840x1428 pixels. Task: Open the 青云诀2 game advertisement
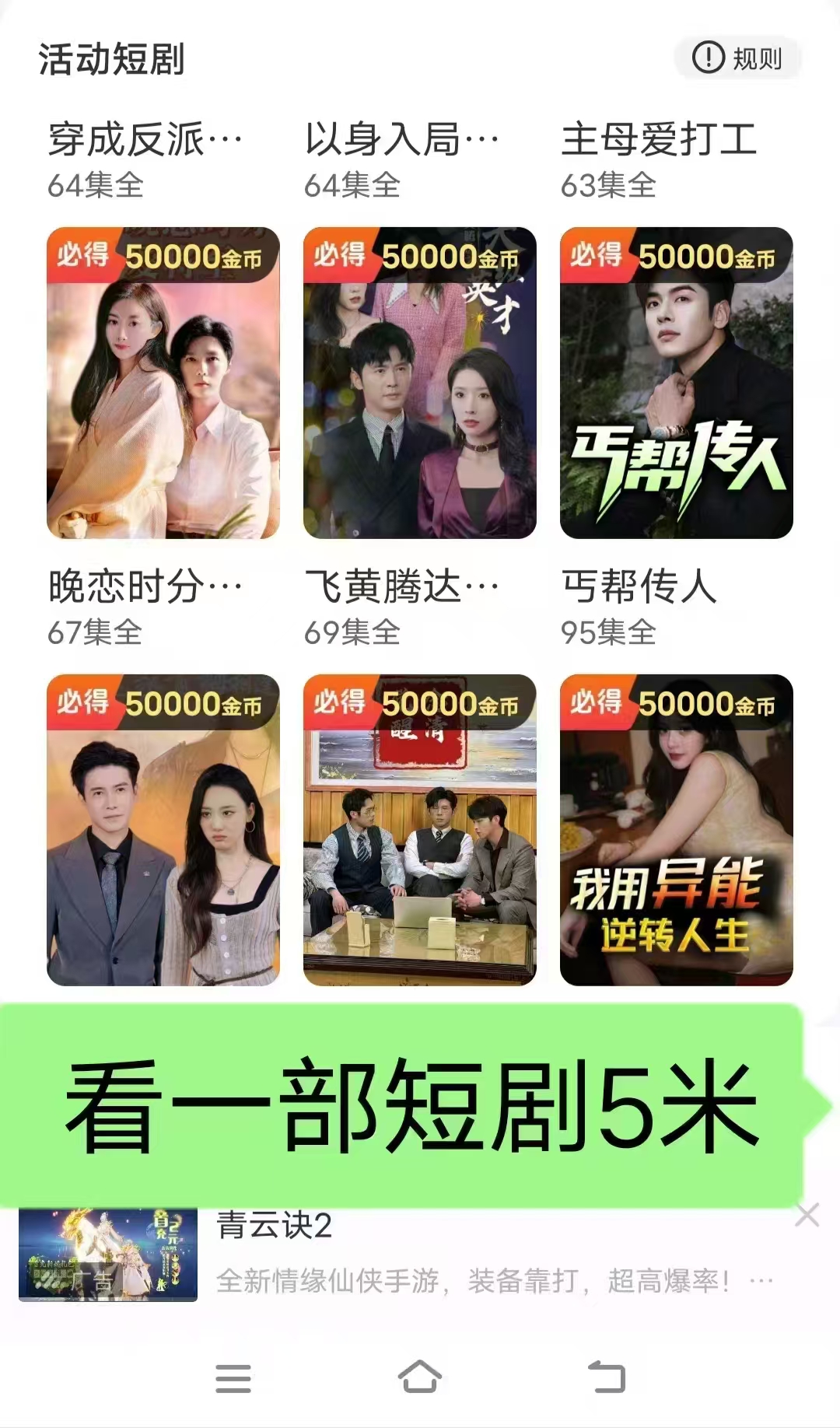tap(467, 1254)
